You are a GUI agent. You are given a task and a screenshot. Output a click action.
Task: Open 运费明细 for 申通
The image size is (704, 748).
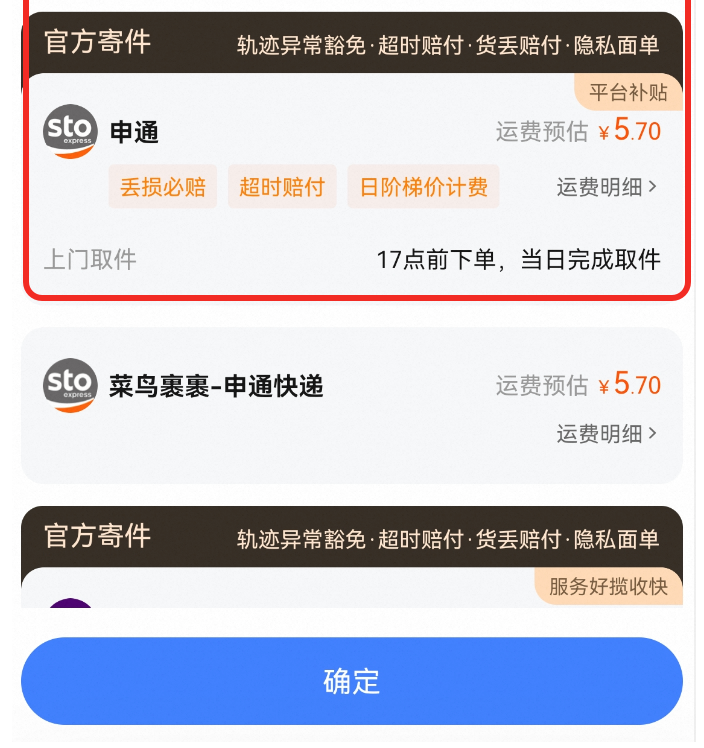click(x=606, y=187)
